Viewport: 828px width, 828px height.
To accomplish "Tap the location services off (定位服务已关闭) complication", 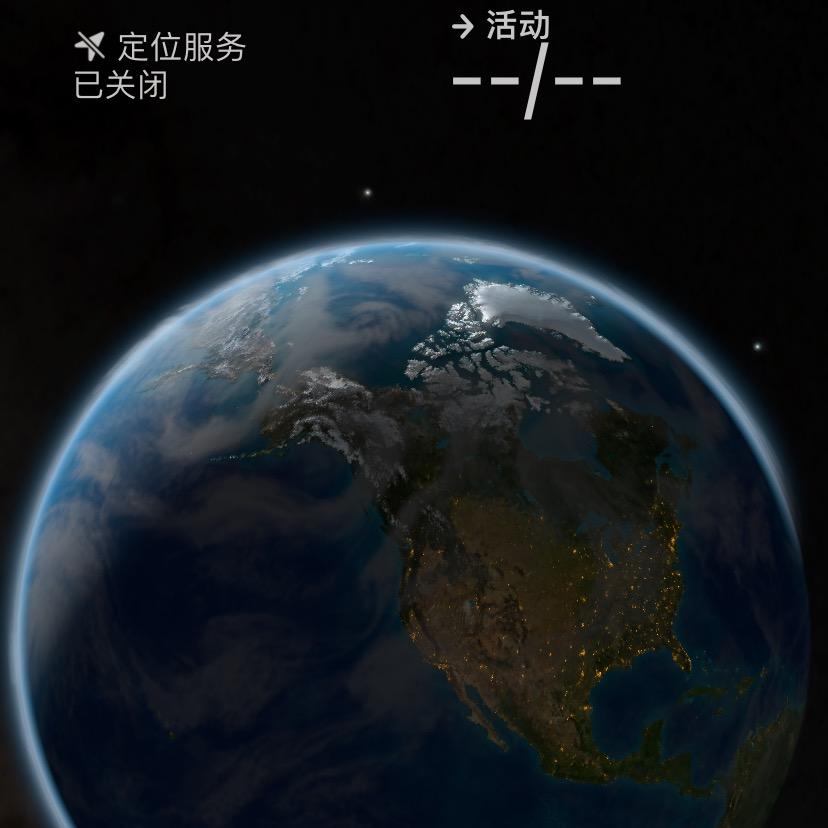I will pos(160,65).
